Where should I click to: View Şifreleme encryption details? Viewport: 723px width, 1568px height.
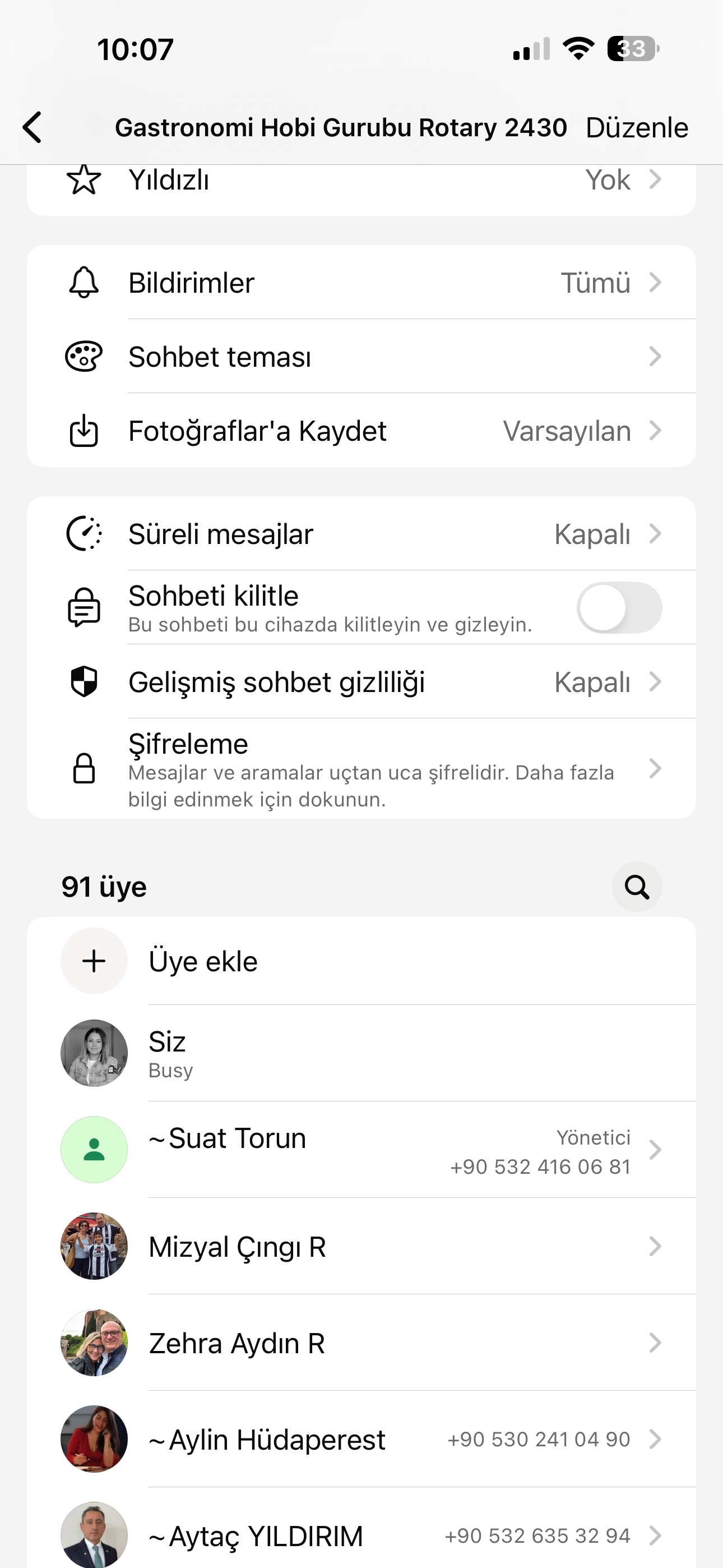click(x=360, y=769)
